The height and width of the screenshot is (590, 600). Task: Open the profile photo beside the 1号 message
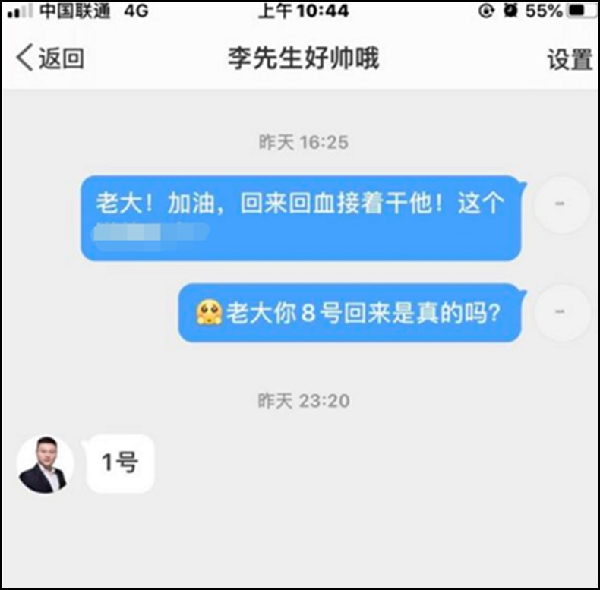[46, 464]
